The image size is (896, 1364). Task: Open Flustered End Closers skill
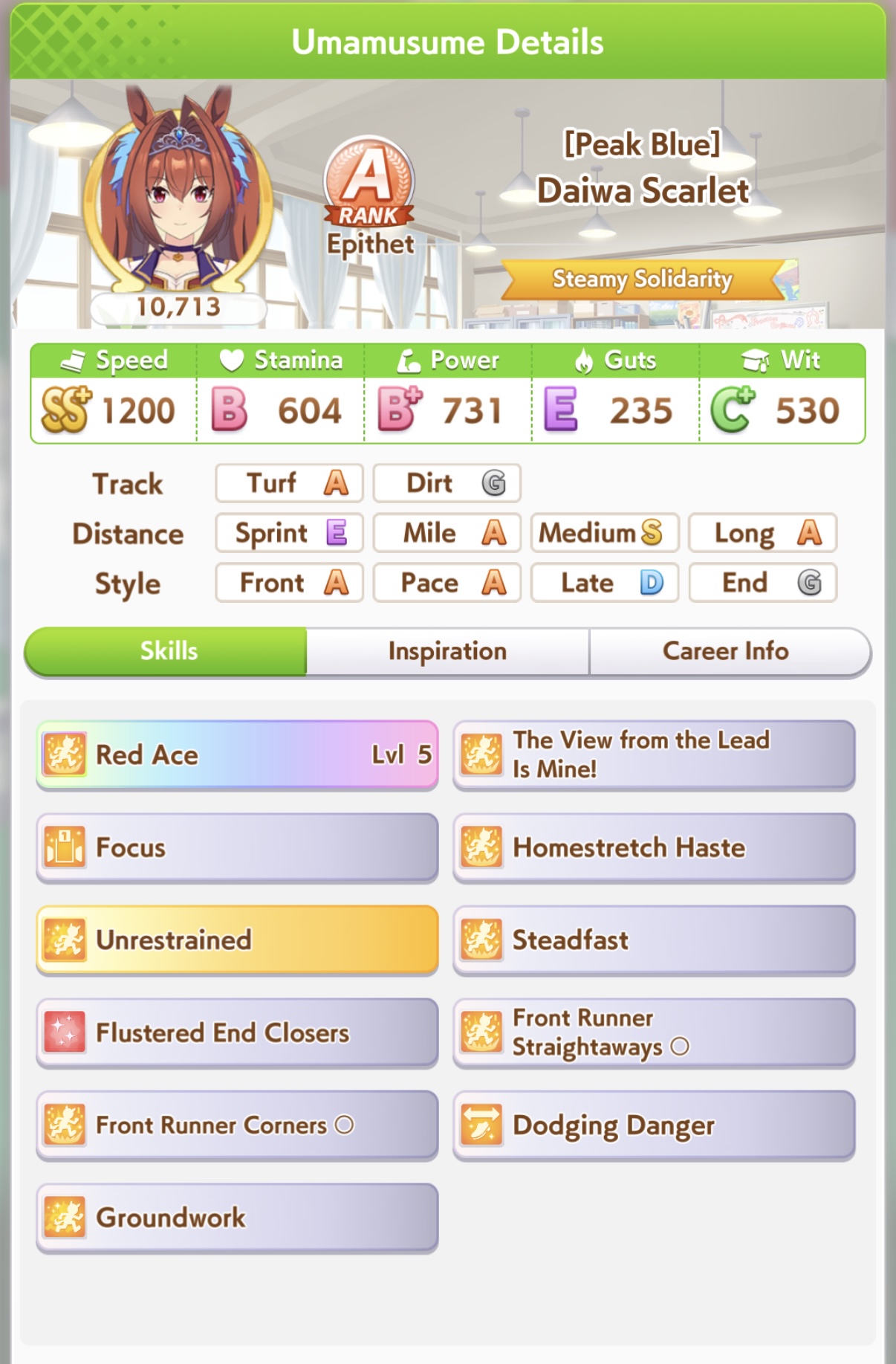(237, 1032)
